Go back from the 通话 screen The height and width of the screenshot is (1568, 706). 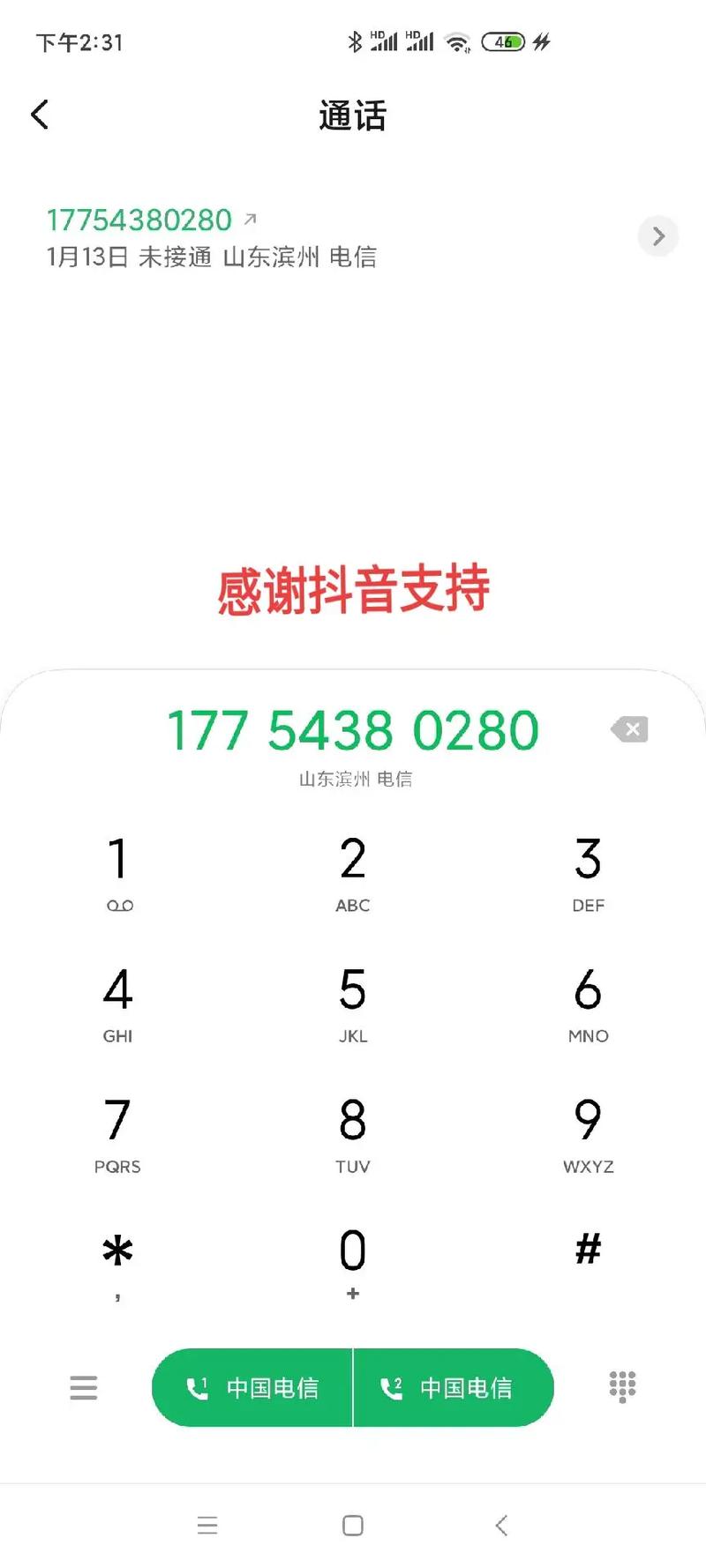click(40, 115)
